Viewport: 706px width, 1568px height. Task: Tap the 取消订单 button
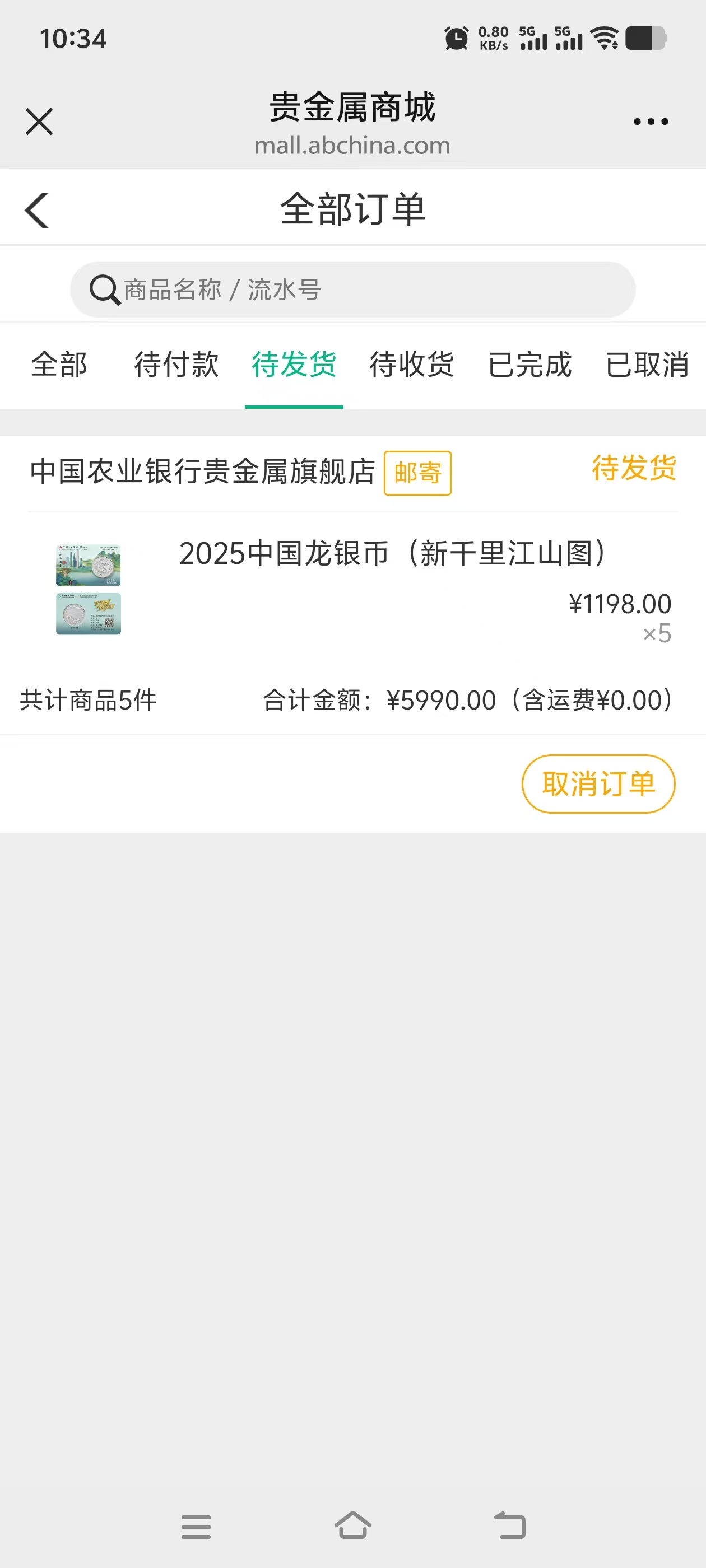tap(598, 783)
